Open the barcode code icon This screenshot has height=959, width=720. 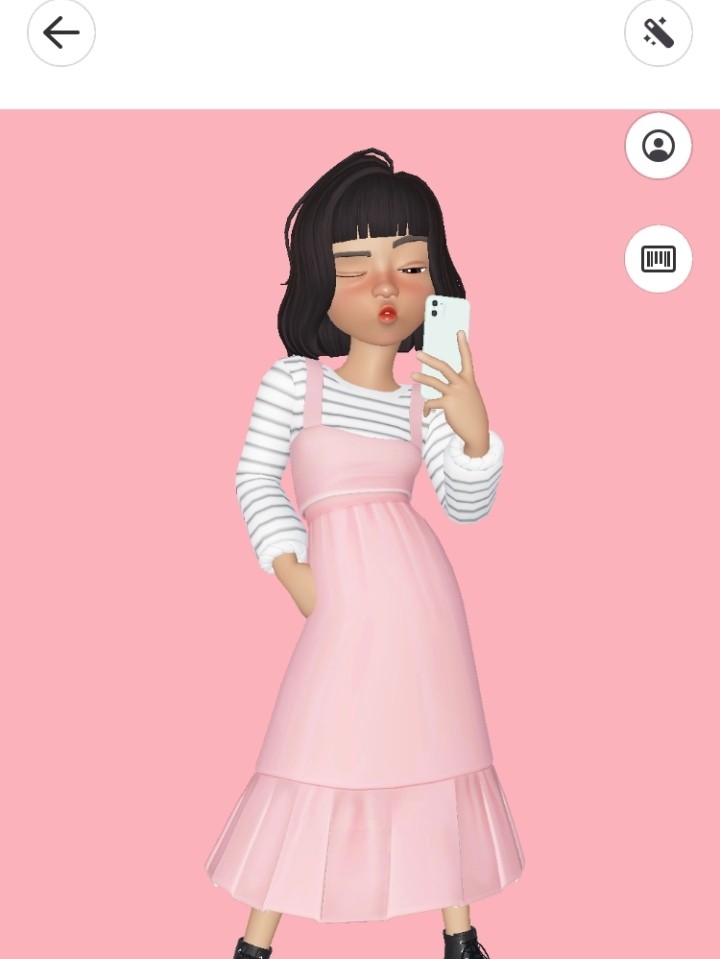[658, 259]
